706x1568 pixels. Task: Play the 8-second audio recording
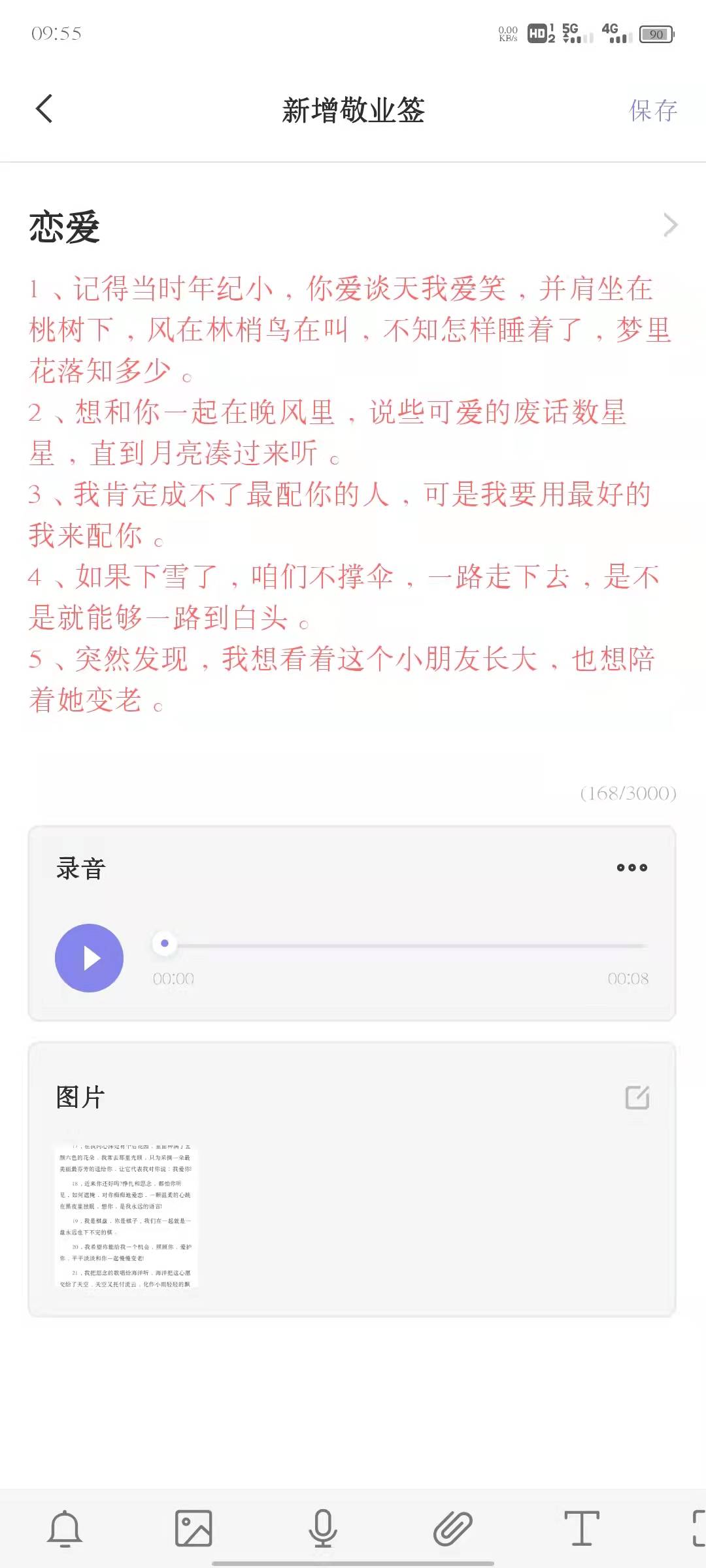click(x=89, y=958)
